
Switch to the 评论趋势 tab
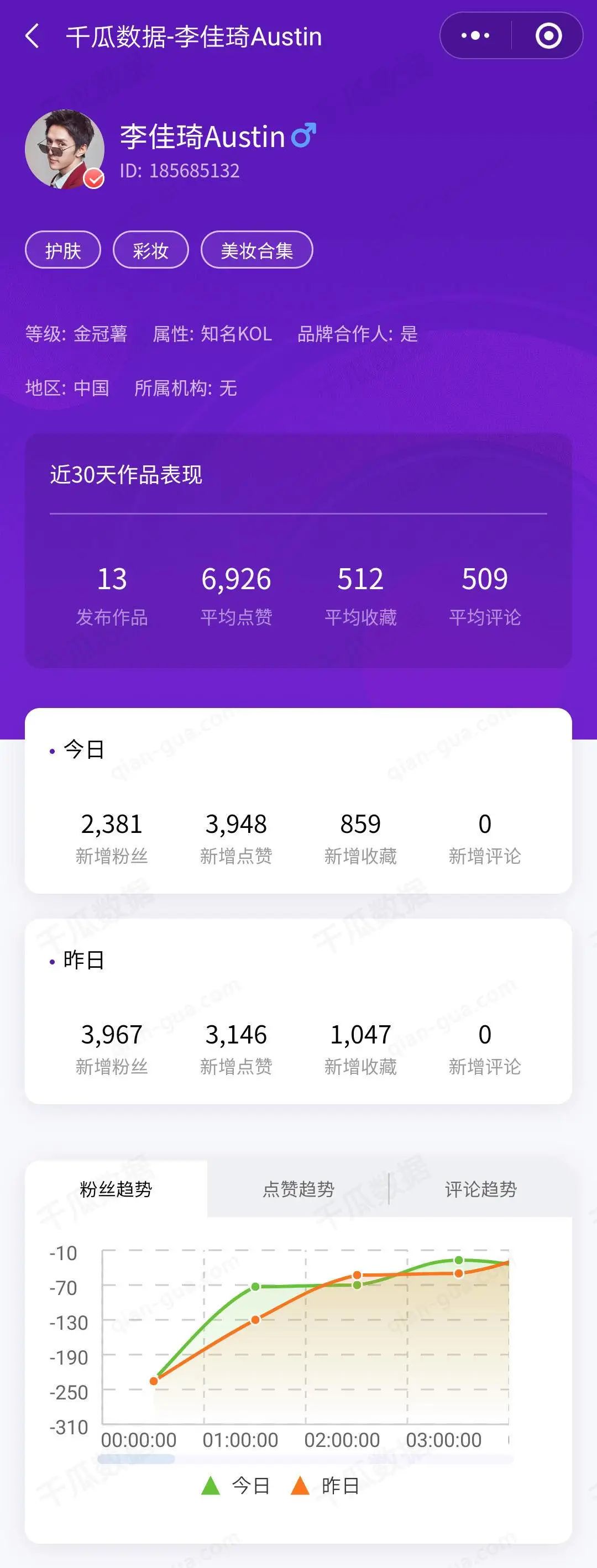(x=481, y=1189)
